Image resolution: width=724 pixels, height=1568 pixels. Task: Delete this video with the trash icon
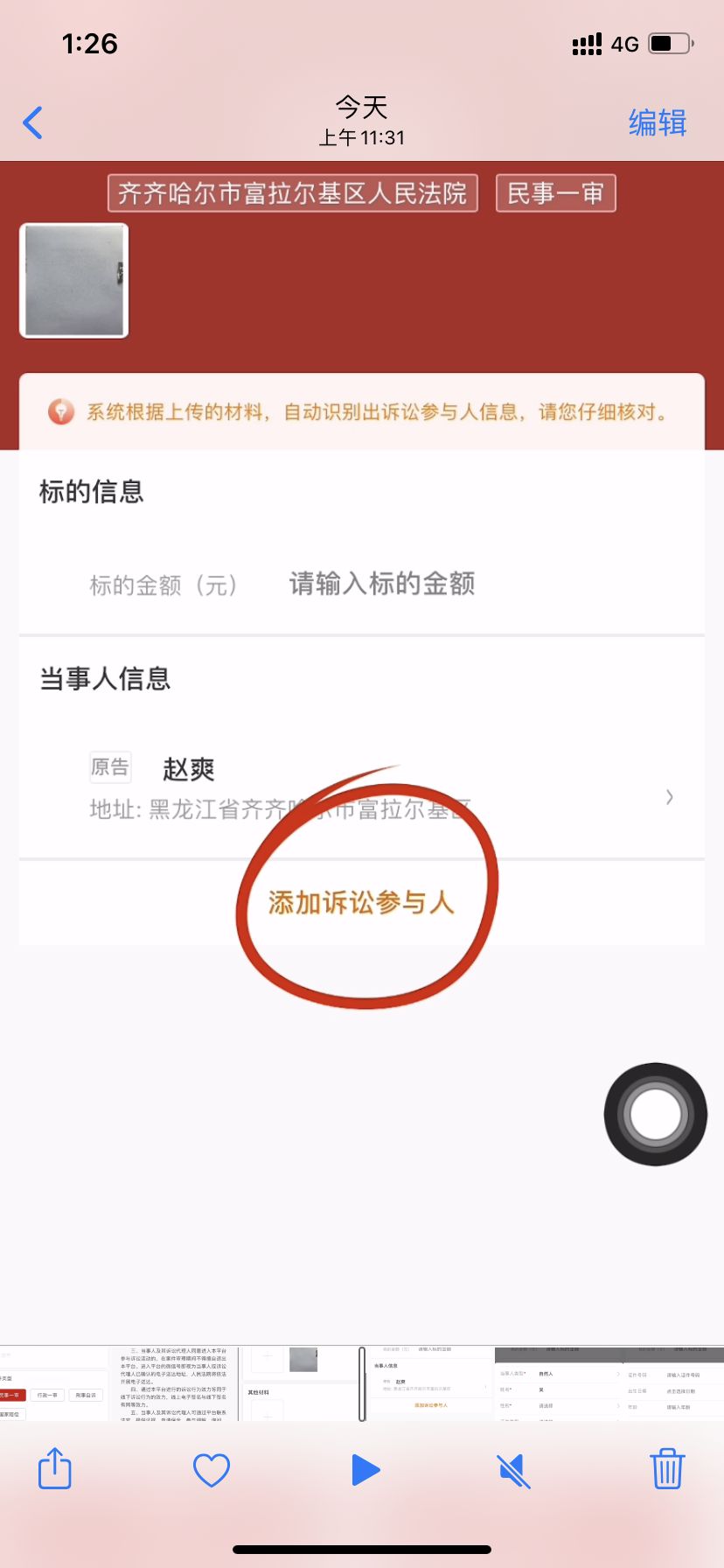tap(667, 1469)
